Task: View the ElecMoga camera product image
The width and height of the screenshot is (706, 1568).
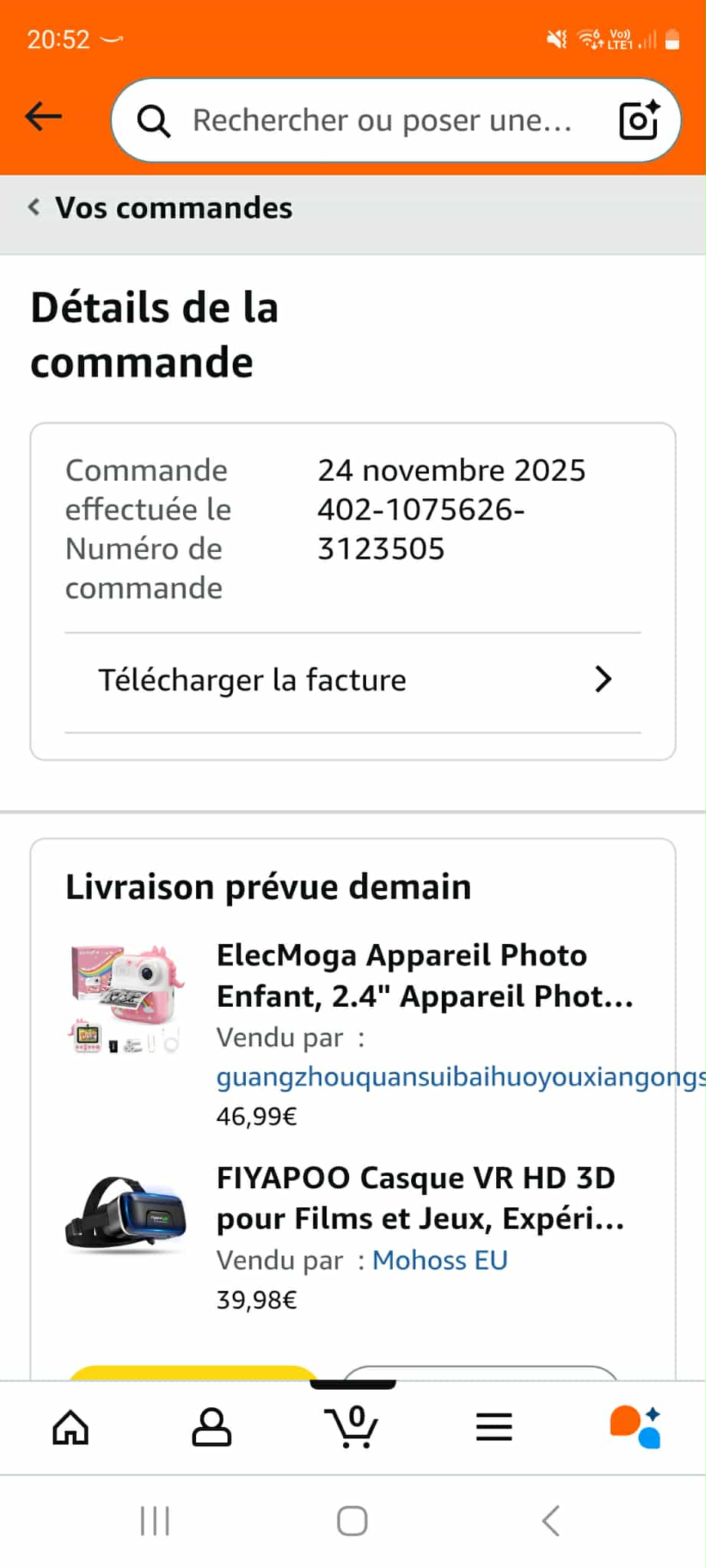Action: click(x=126, y=998)
